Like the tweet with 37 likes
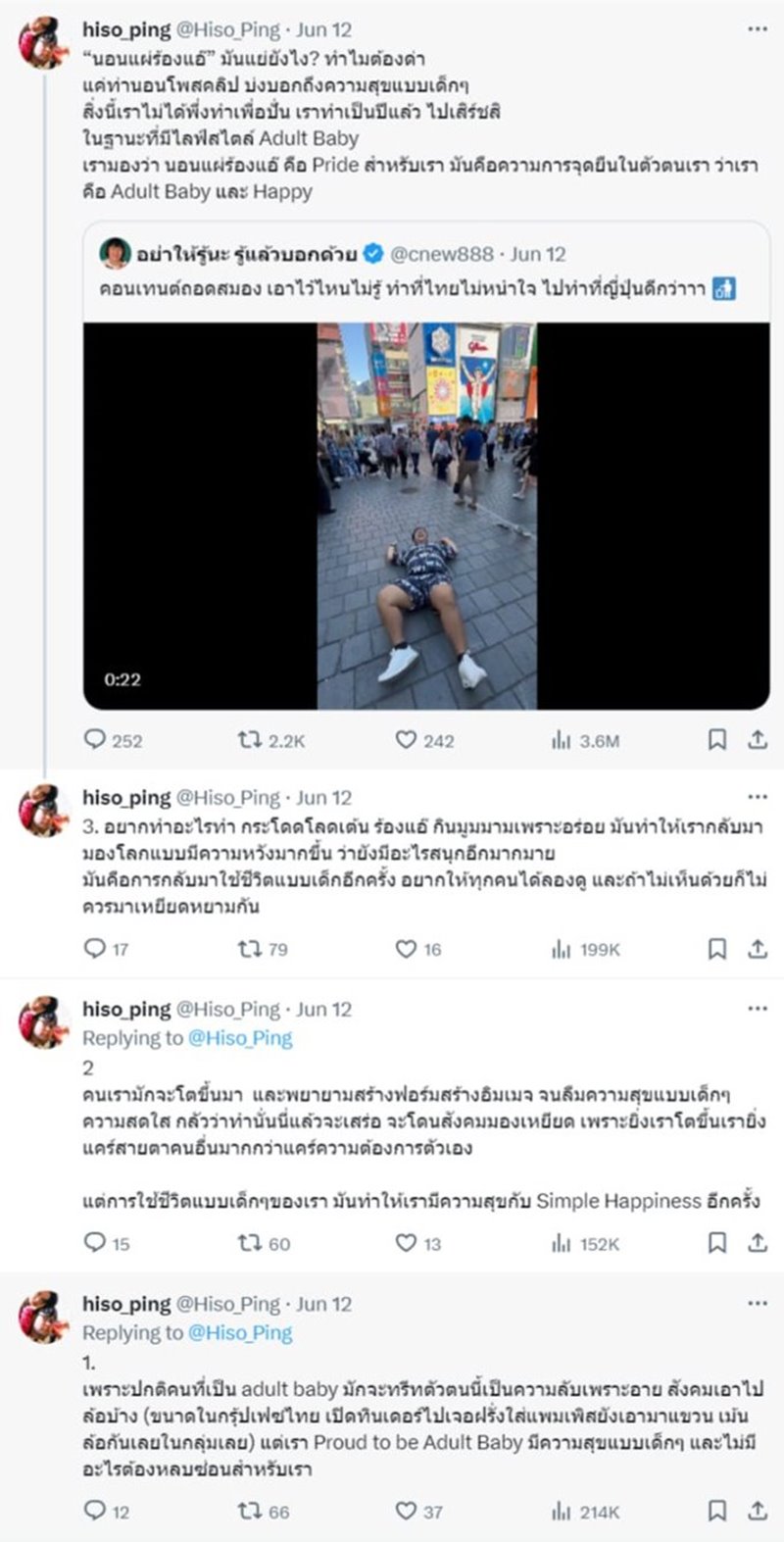The image size is (784, 1542). (406, 1511)
